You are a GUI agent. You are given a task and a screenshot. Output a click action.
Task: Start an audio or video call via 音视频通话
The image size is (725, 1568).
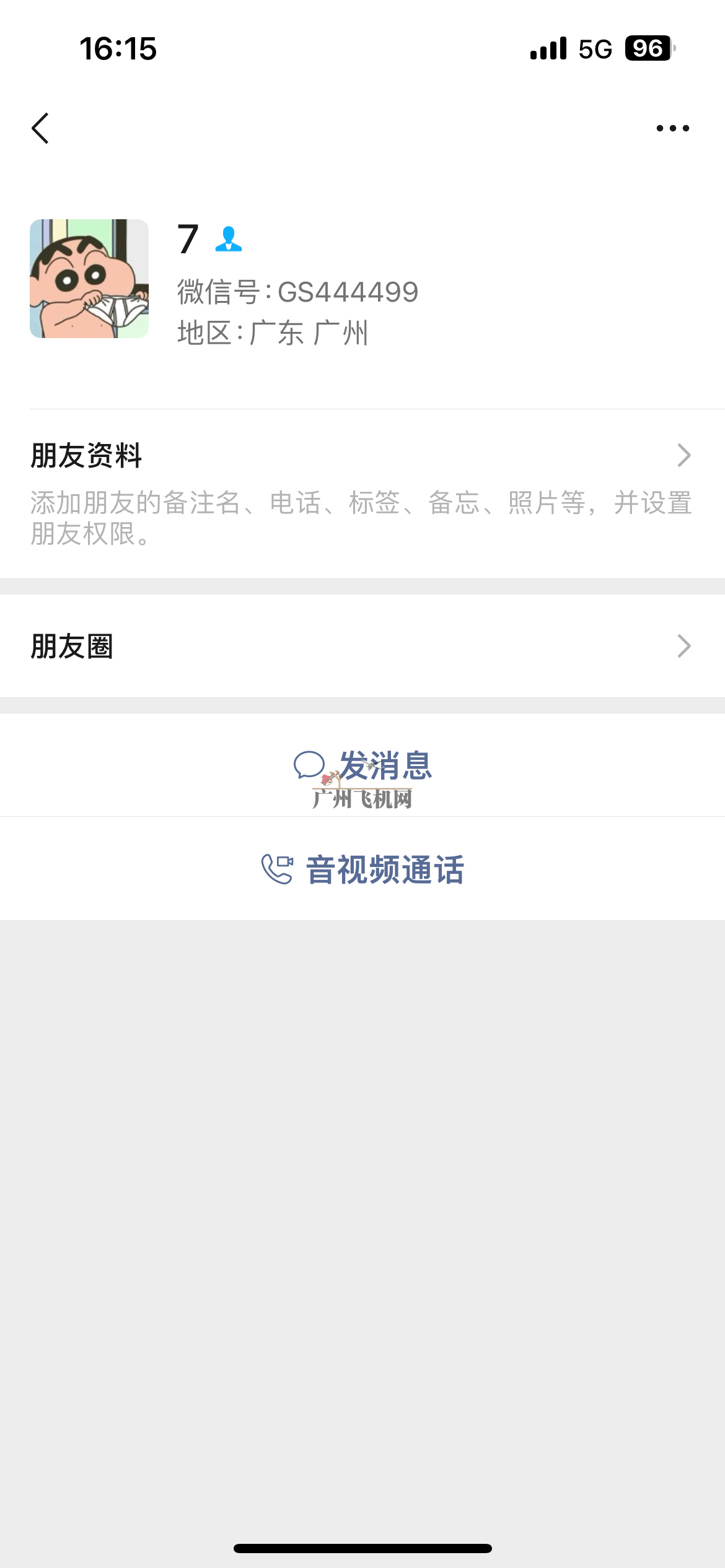[x=384, y=871]
